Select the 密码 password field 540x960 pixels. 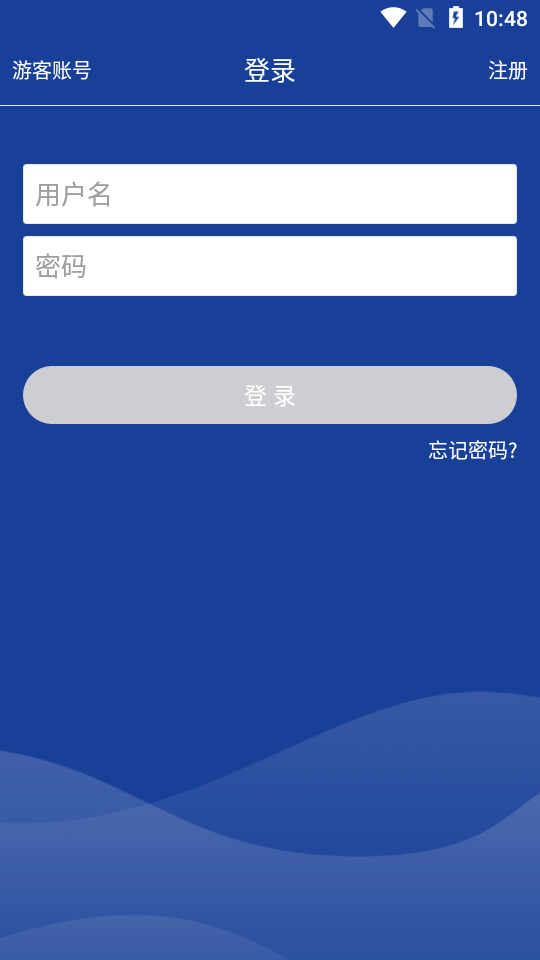(270, 266)
